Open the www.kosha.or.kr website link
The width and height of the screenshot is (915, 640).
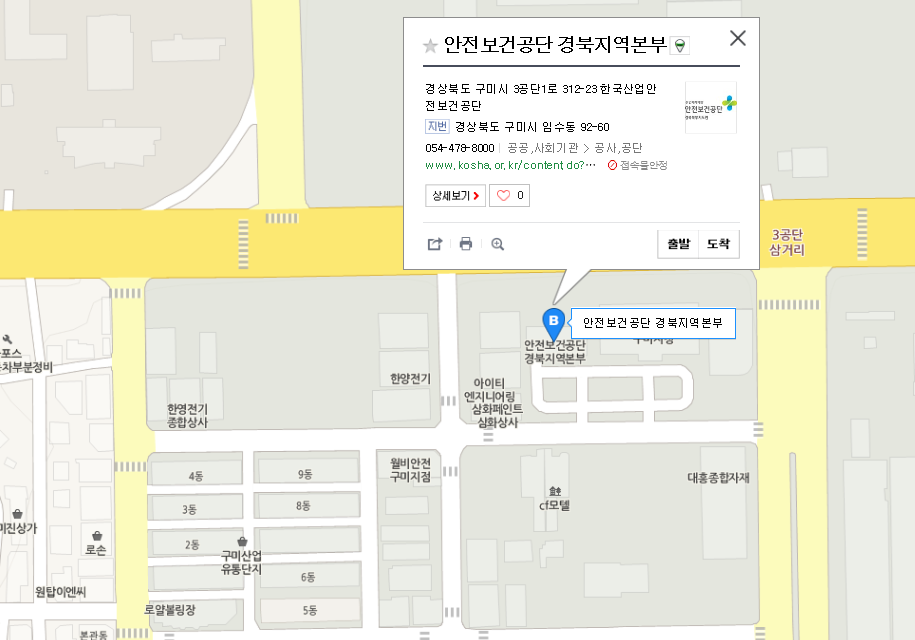[510, 165]
